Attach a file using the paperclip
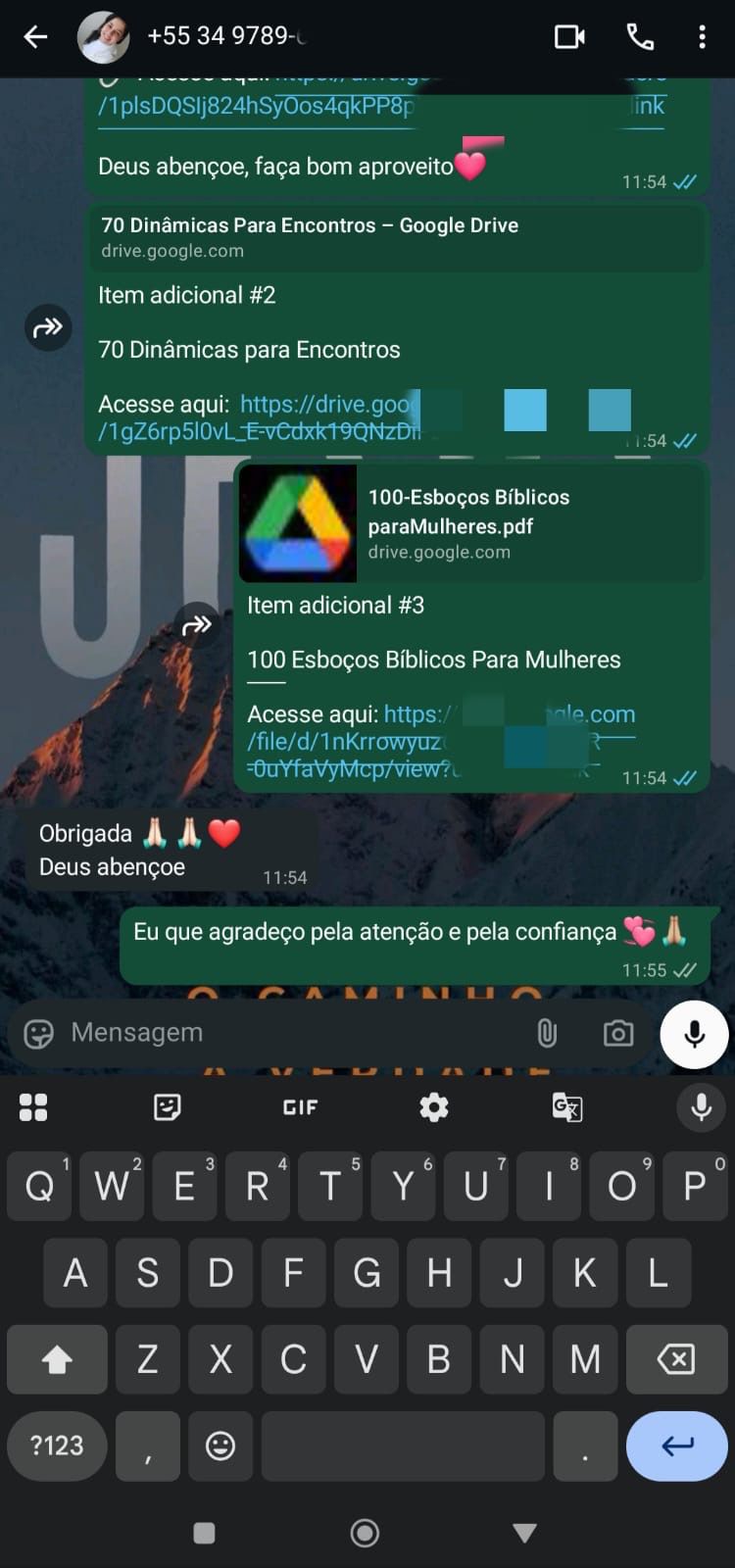 click(546, 1033)
